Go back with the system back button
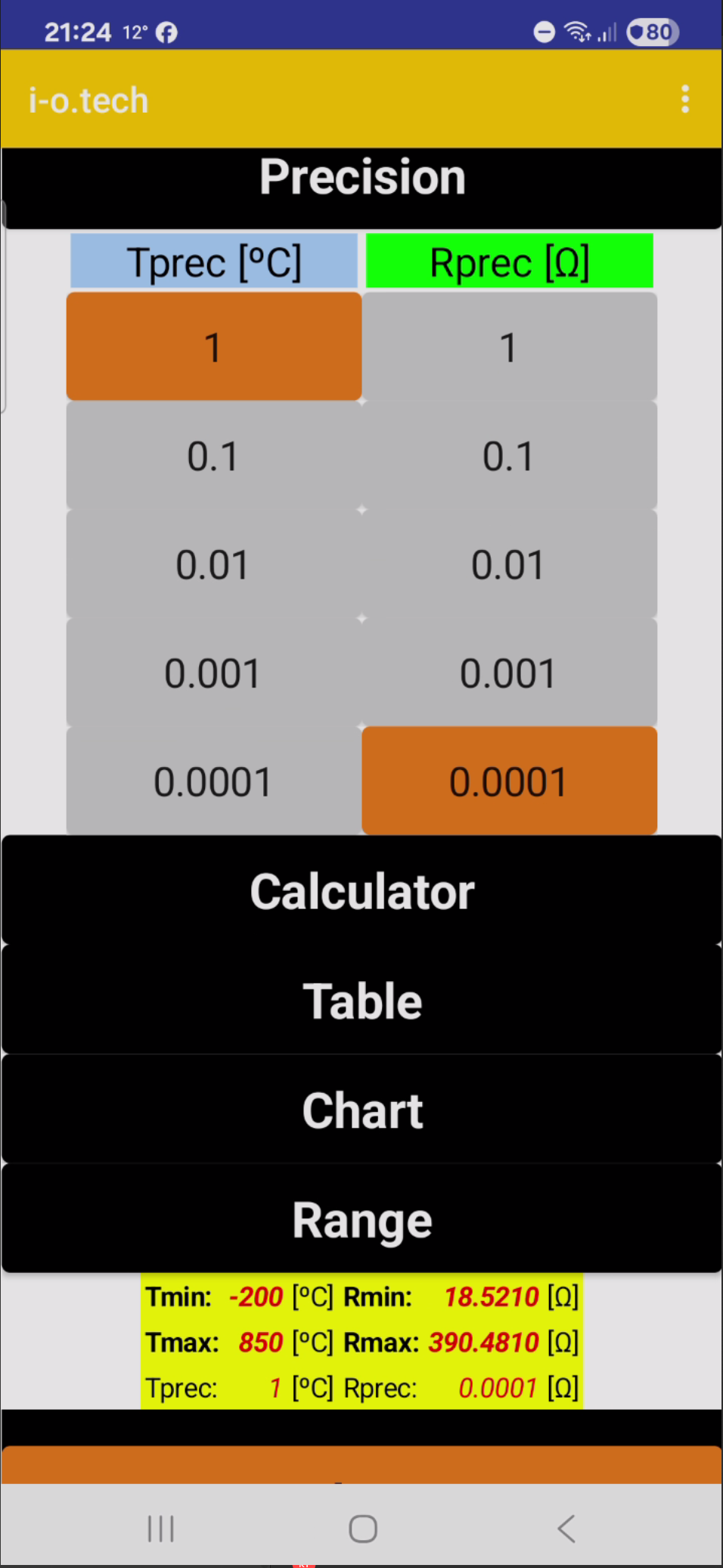 click(x=566, y=1528)
